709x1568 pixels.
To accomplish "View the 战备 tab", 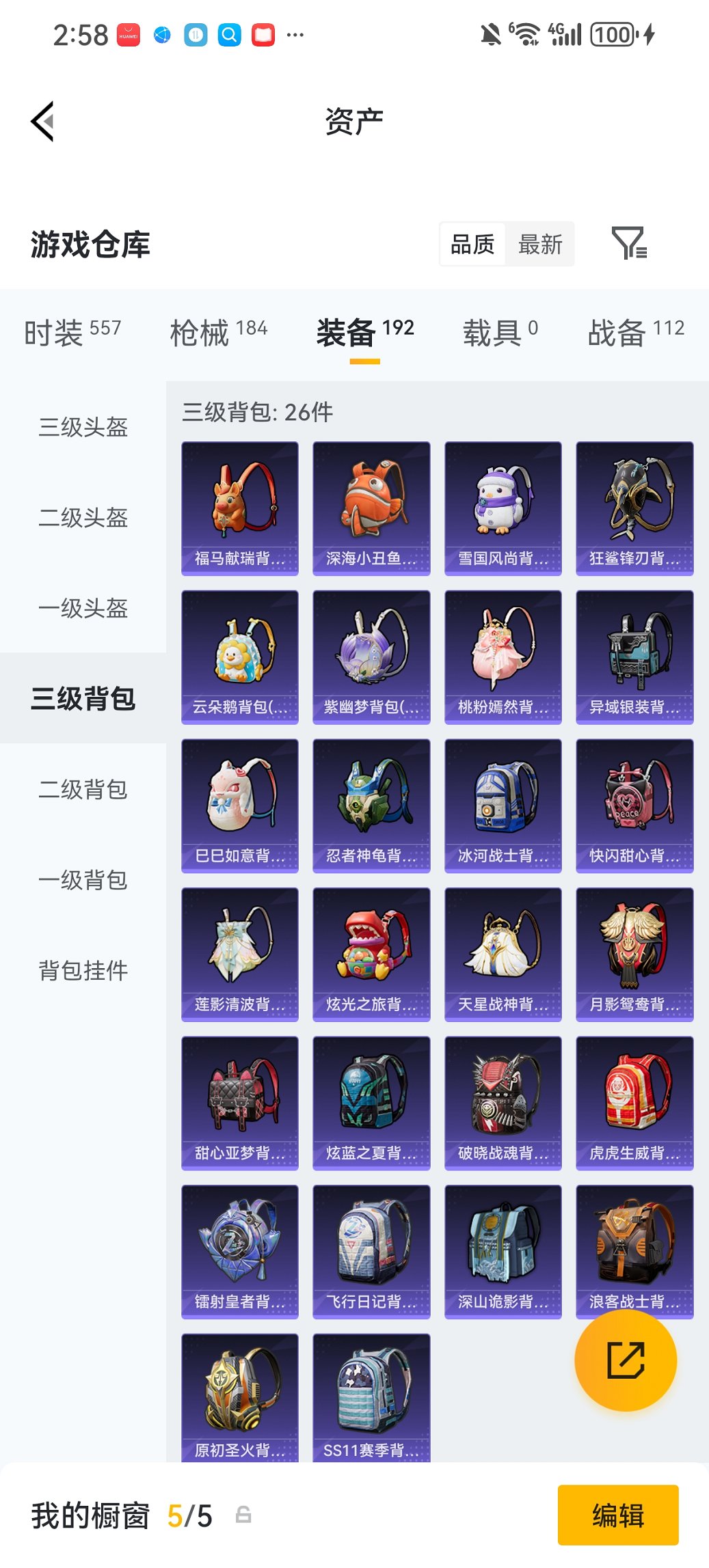I will 636,333.
